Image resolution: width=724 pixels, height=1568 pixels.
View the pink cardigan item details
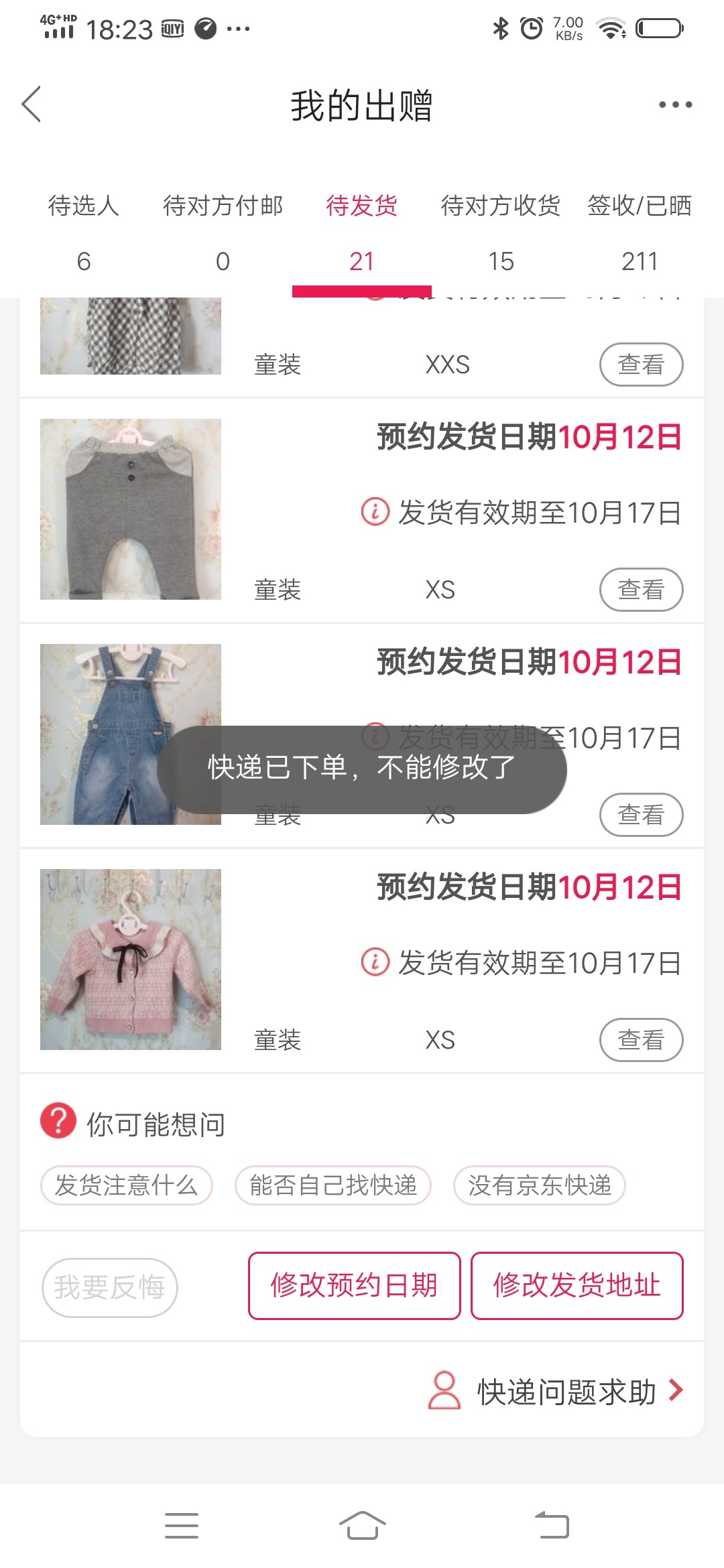point(641,1040)
